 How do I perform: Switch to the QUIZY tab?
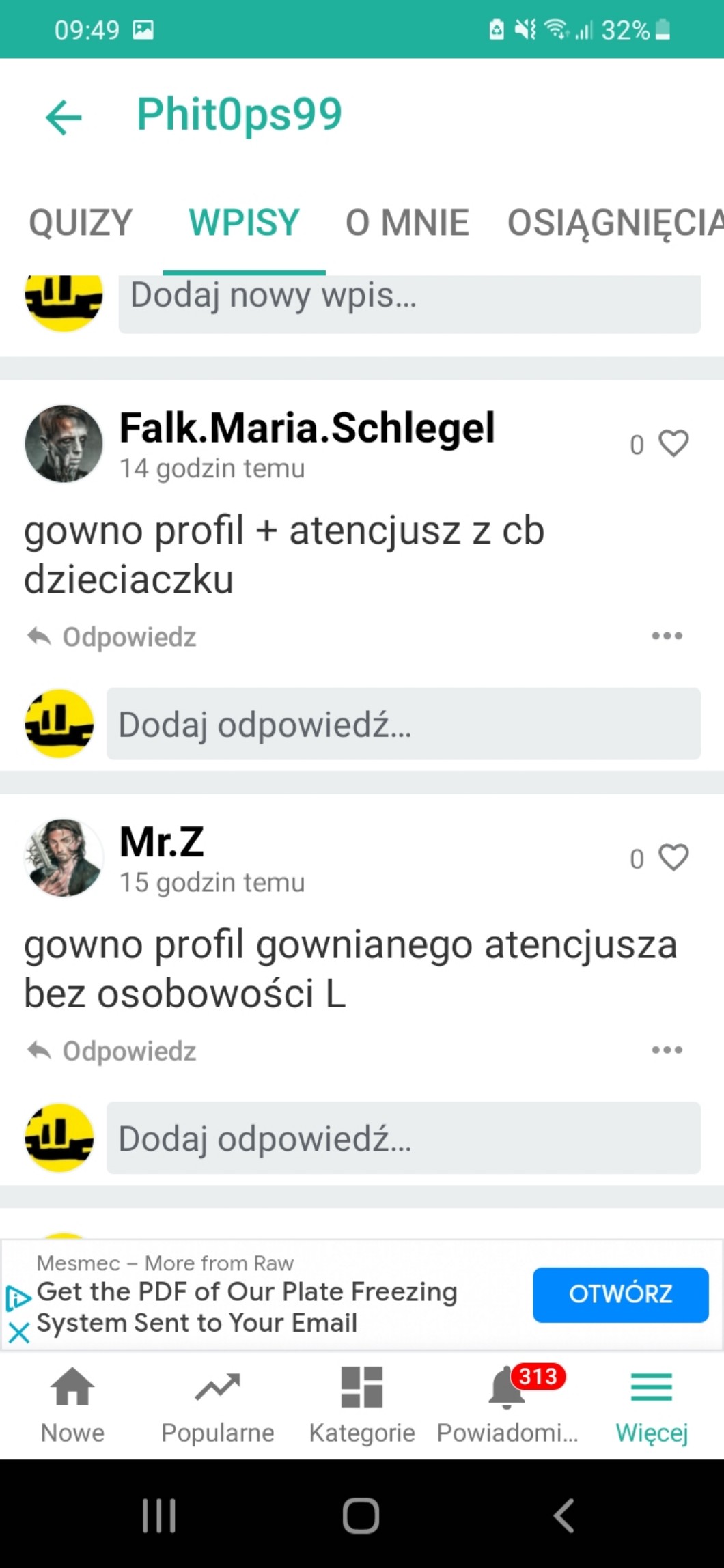(x=81, y=223)
